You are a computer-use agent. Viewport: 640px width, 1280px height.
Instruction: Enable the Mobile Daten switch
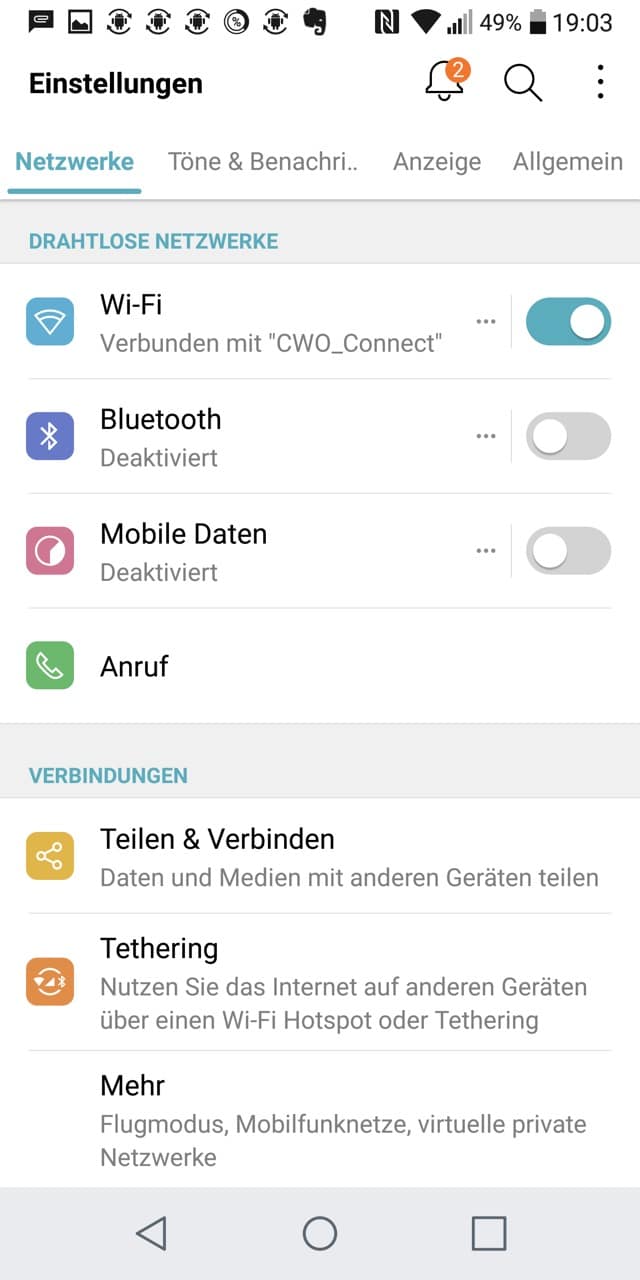[568, 551]
